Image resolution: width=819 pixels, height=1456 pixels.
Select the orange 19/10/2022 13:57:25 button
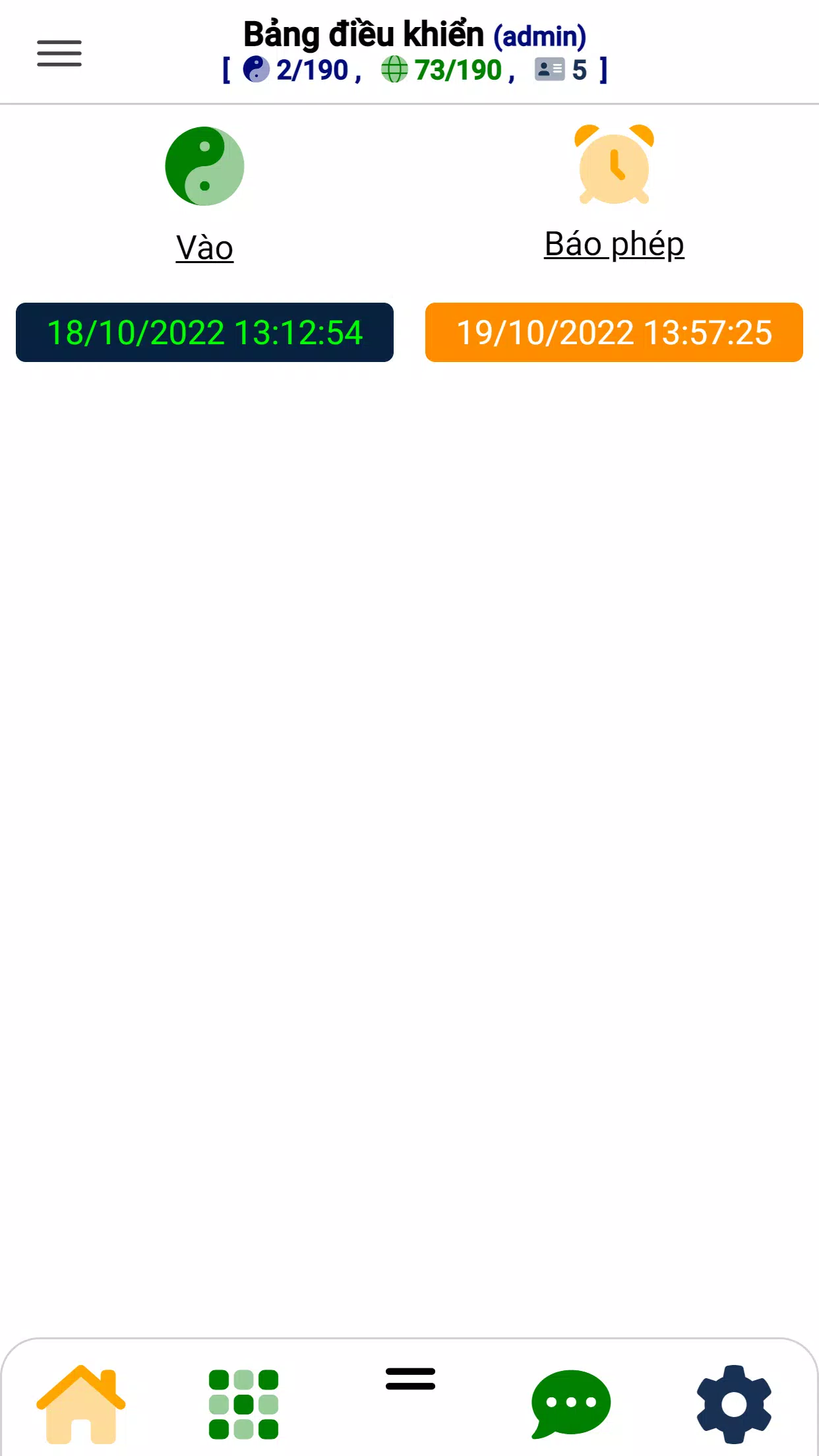(614, 332)
